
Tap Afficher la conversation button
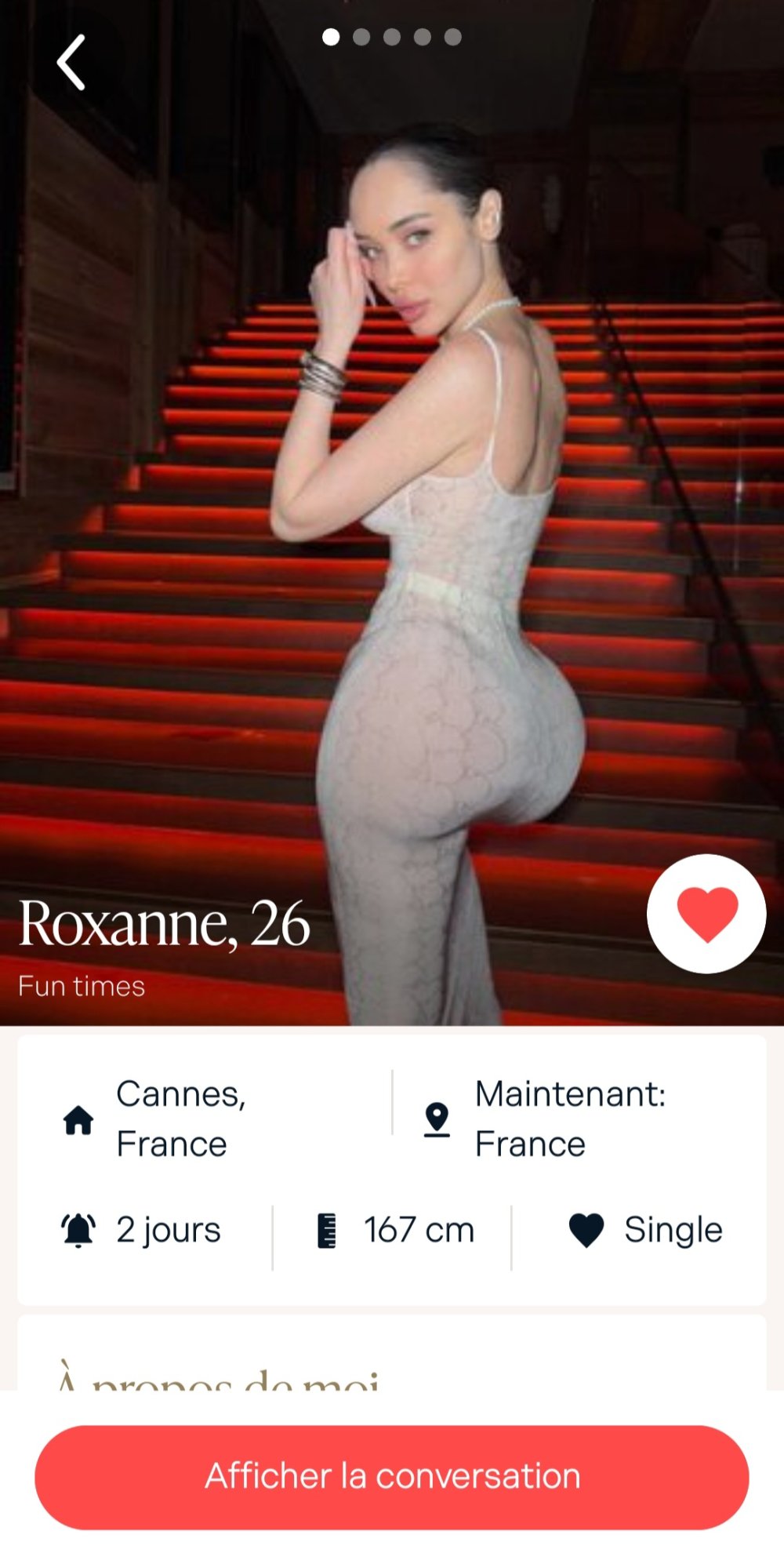coord(392,1477)
